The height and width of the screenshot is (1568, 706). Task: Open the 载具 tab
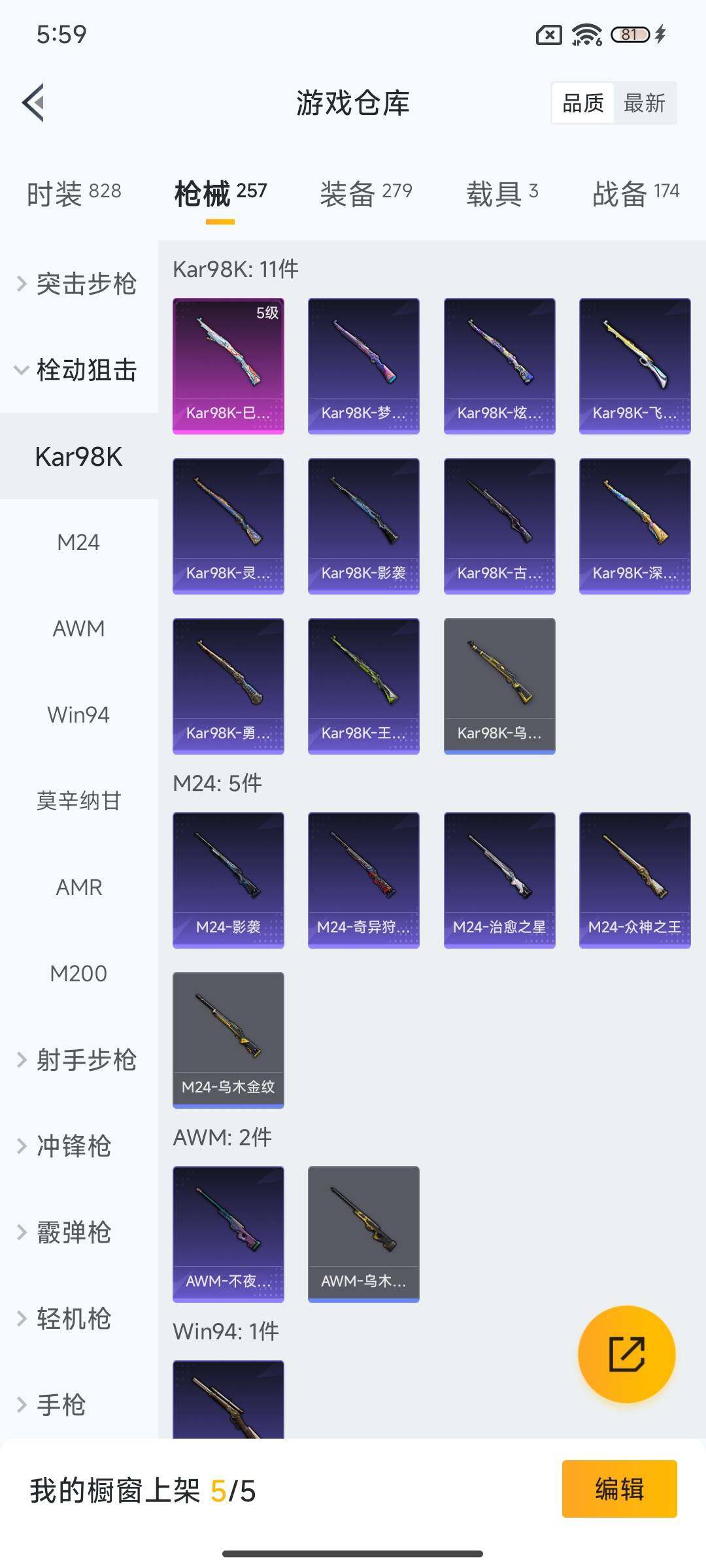502,193
